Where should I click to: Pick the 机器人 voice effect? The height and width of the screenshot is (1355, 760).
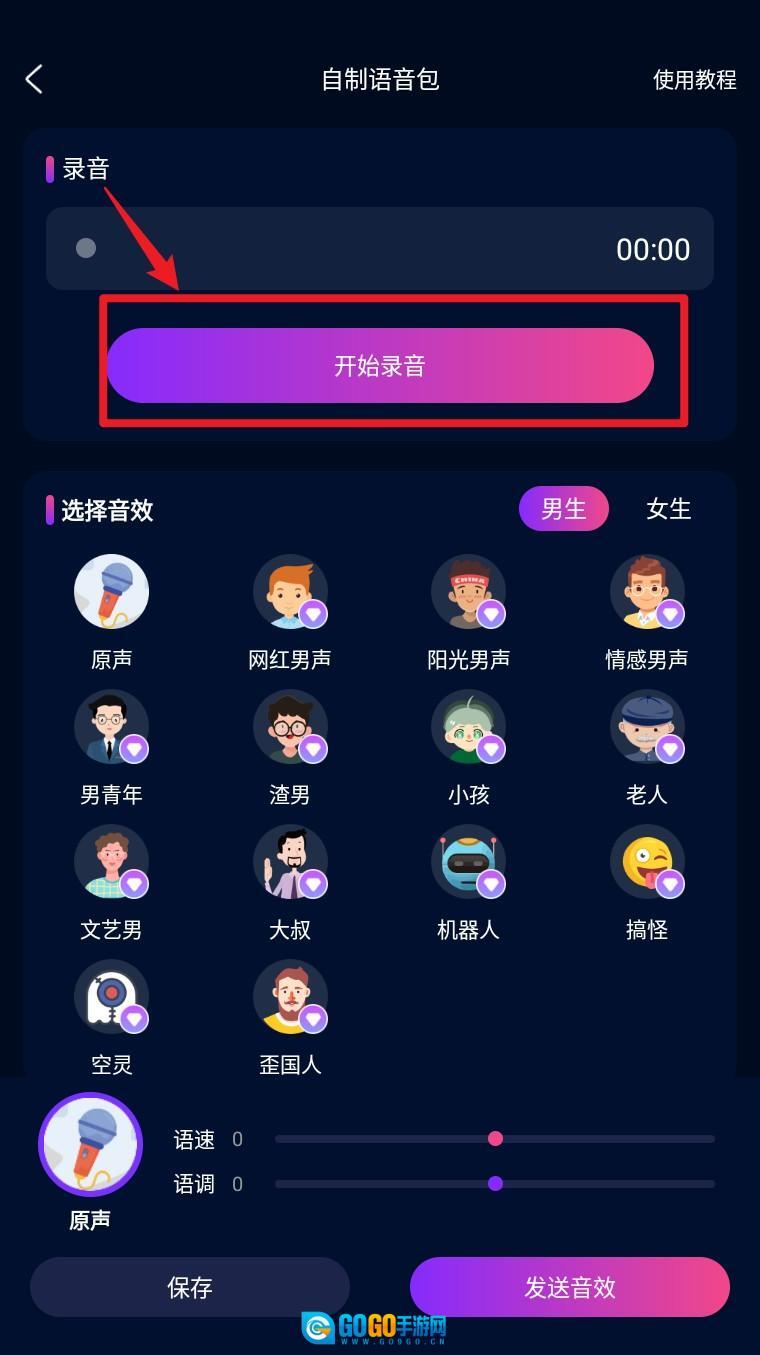coord(468,862)
